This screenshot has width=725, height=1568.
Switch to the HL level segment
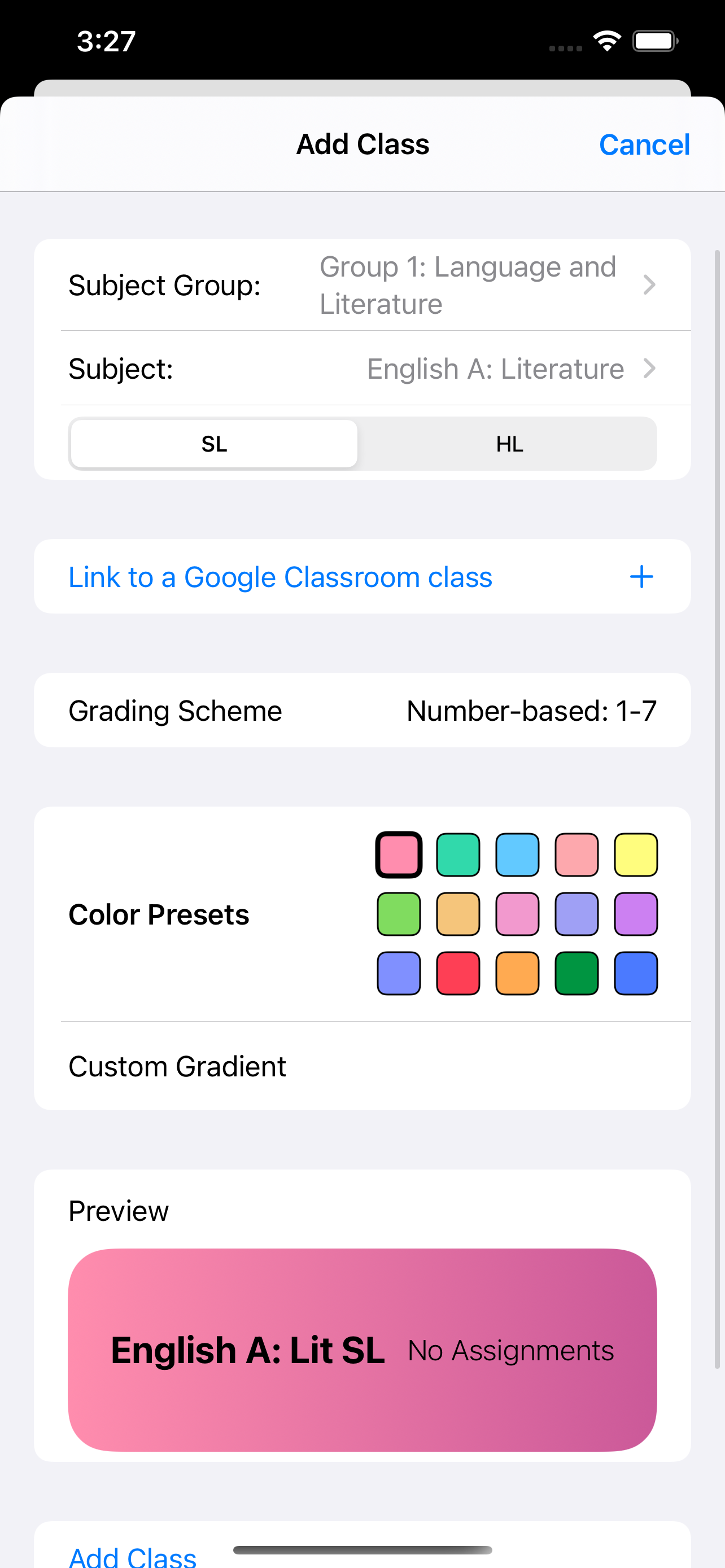[x=509, y=444]
